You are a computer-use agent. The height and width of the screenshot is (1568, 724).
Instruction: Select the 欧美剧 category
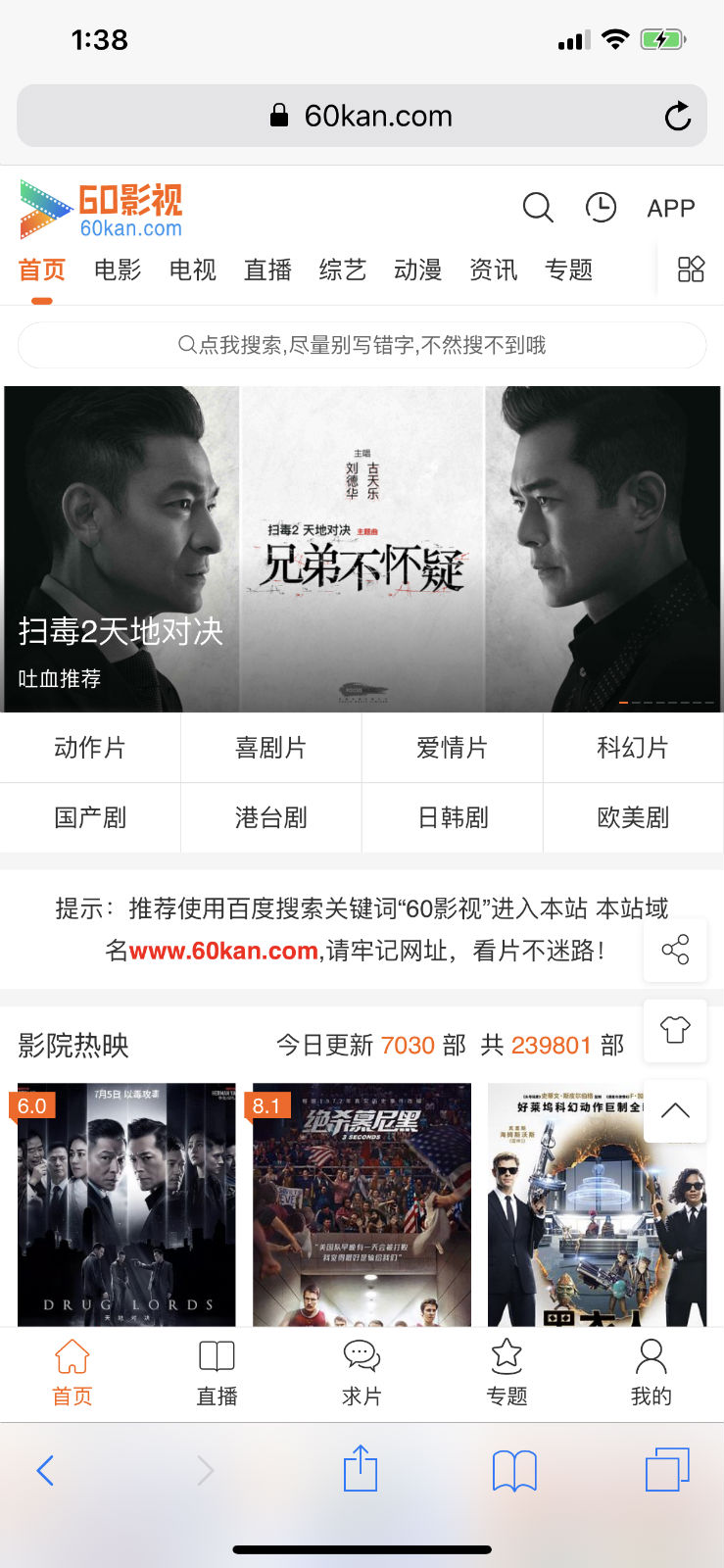tap(633, 817)
